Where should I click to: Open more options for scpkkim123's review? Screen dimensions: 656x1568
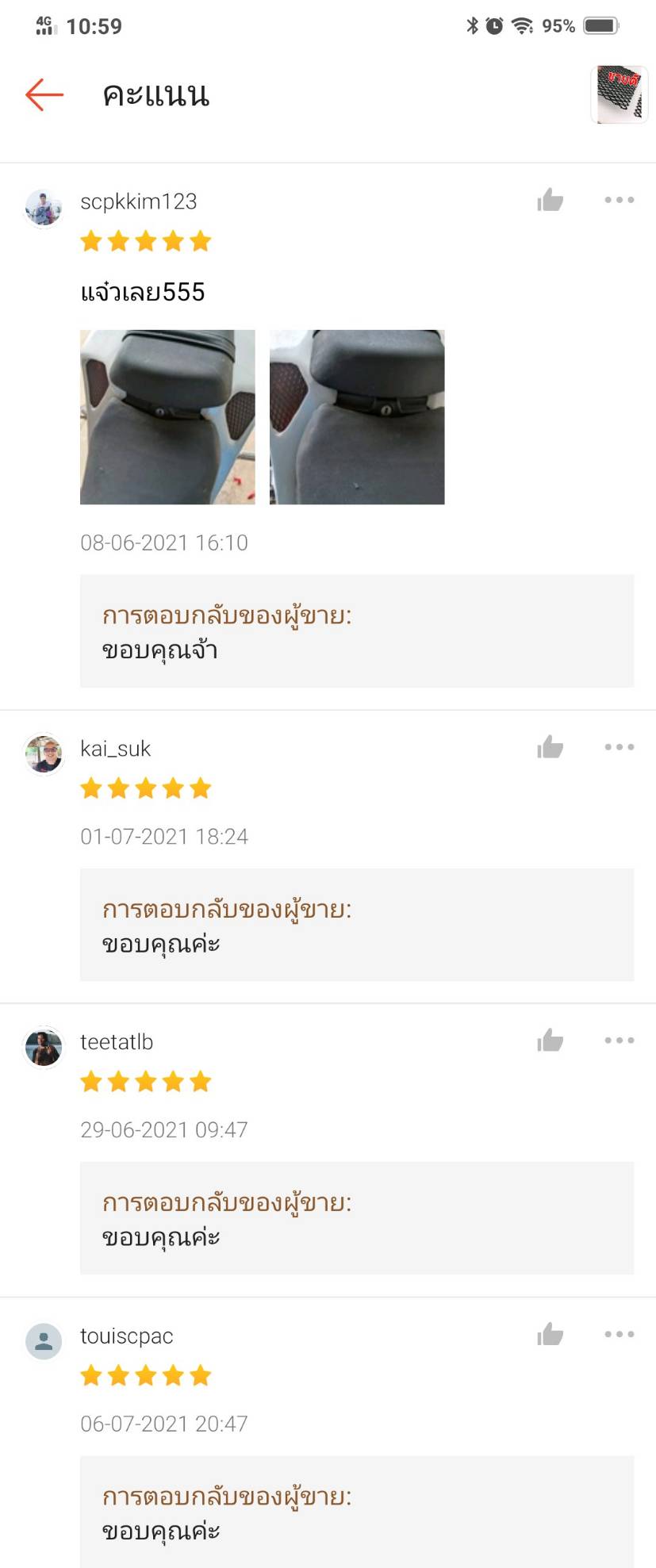click(619, 200)
